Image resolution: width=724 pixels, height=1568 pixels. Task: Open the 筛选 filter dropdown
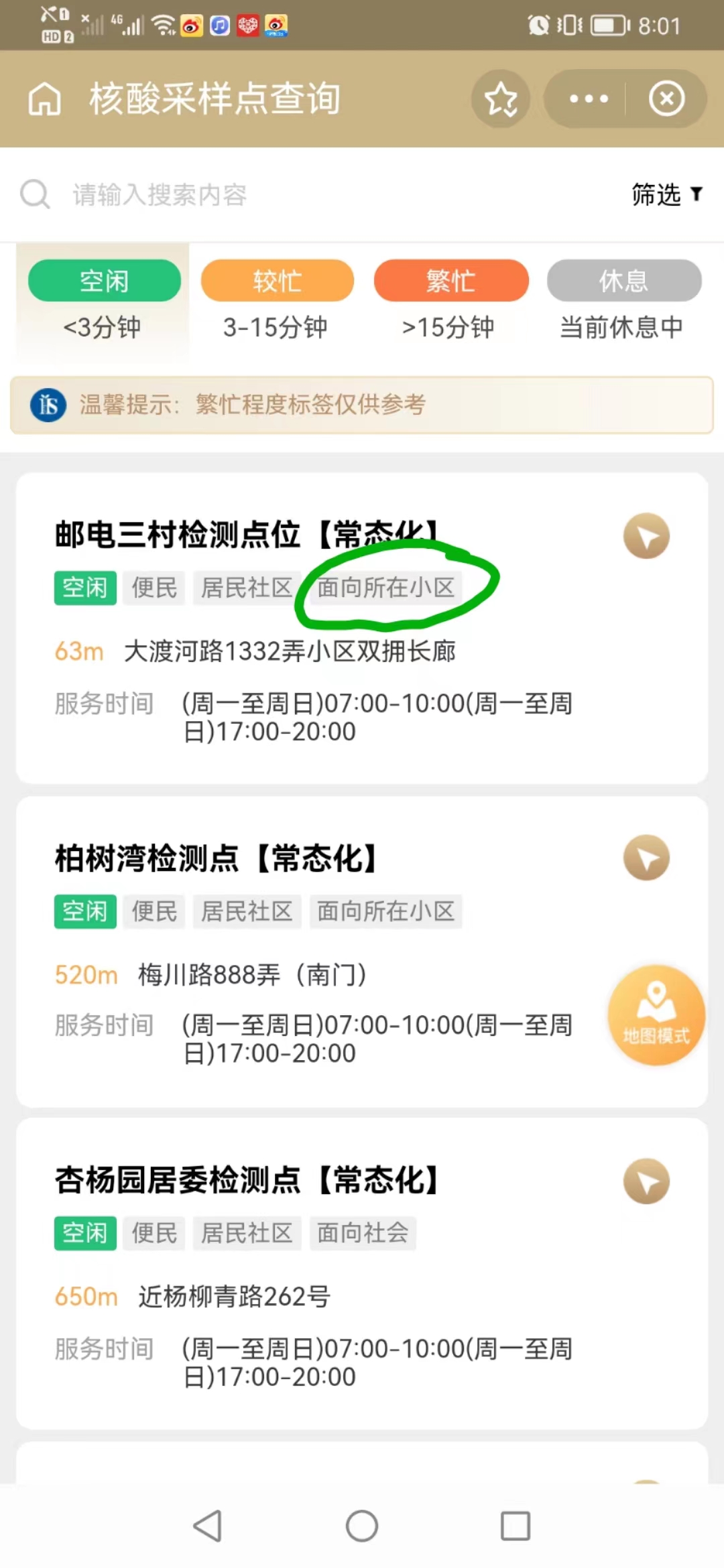tap(666, 195)
